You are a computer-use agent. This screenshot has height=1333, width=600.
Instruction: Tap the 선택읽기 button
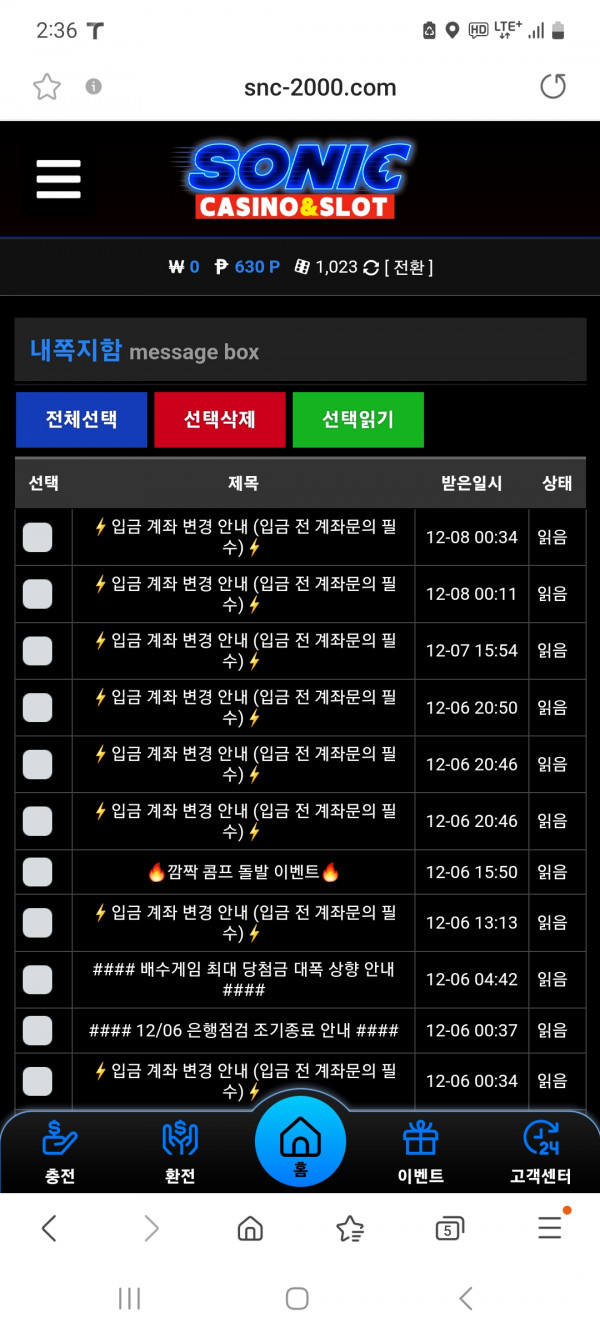(357, 419)
